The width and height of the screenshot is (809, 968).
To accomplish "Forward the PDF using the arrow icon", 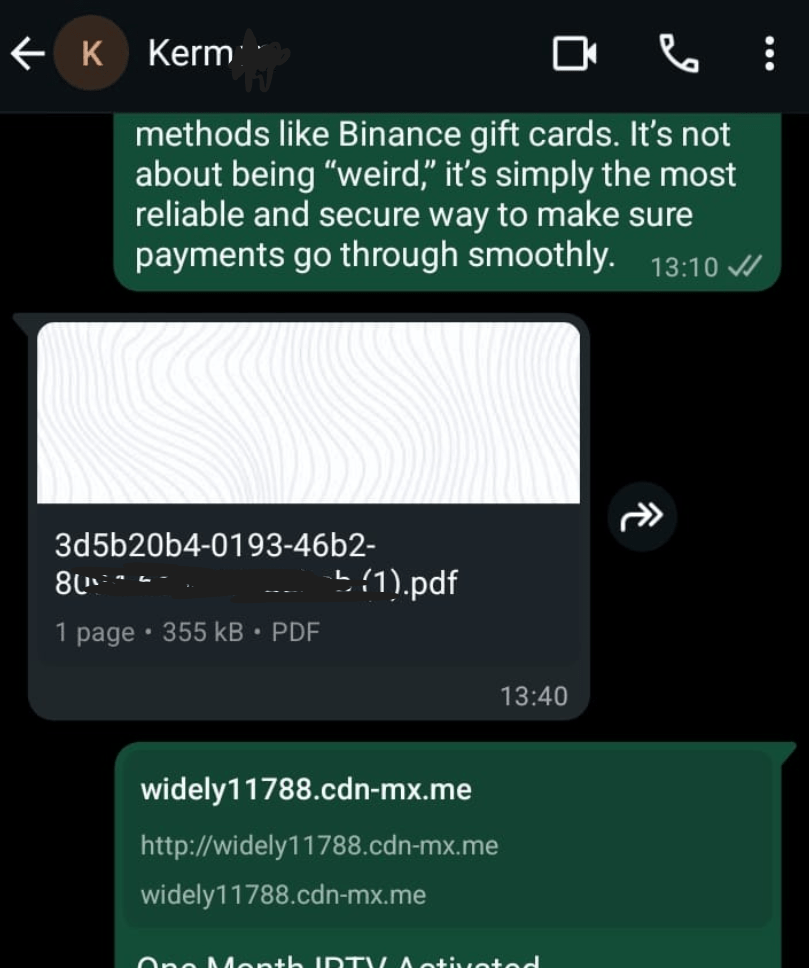I will 642,517.
